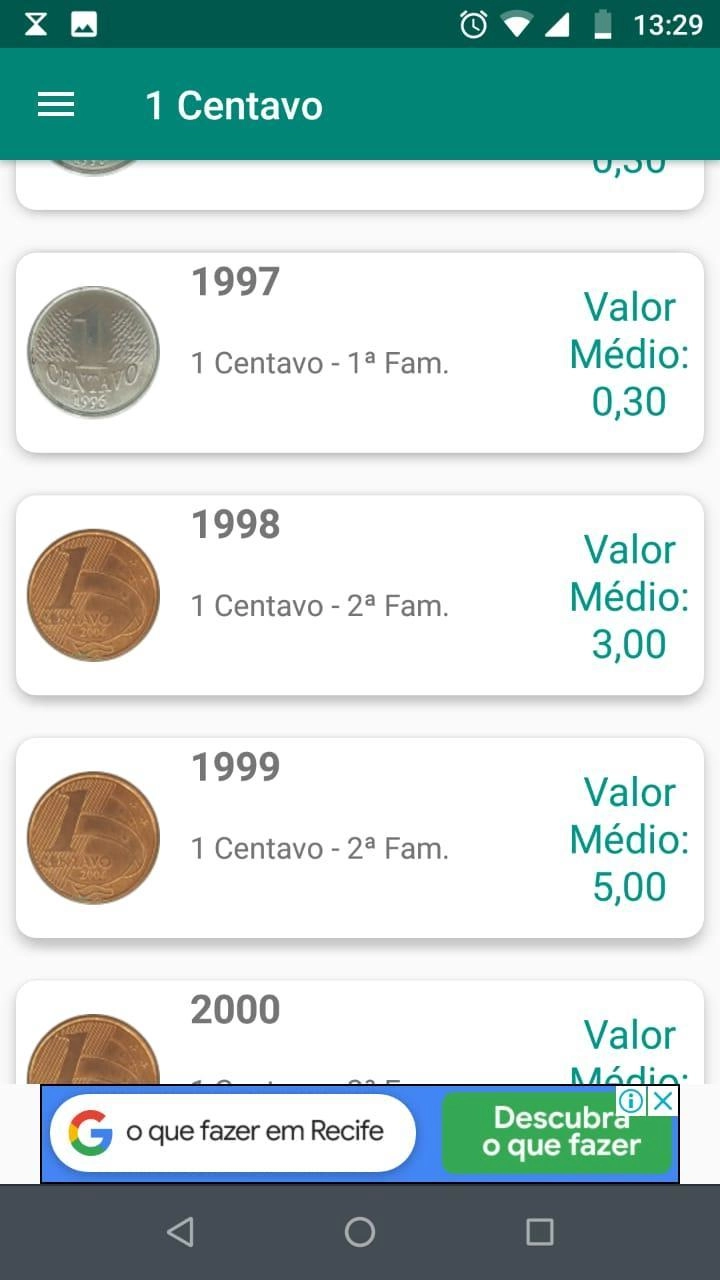Go to the system home screen

[x=360, y=1232]
